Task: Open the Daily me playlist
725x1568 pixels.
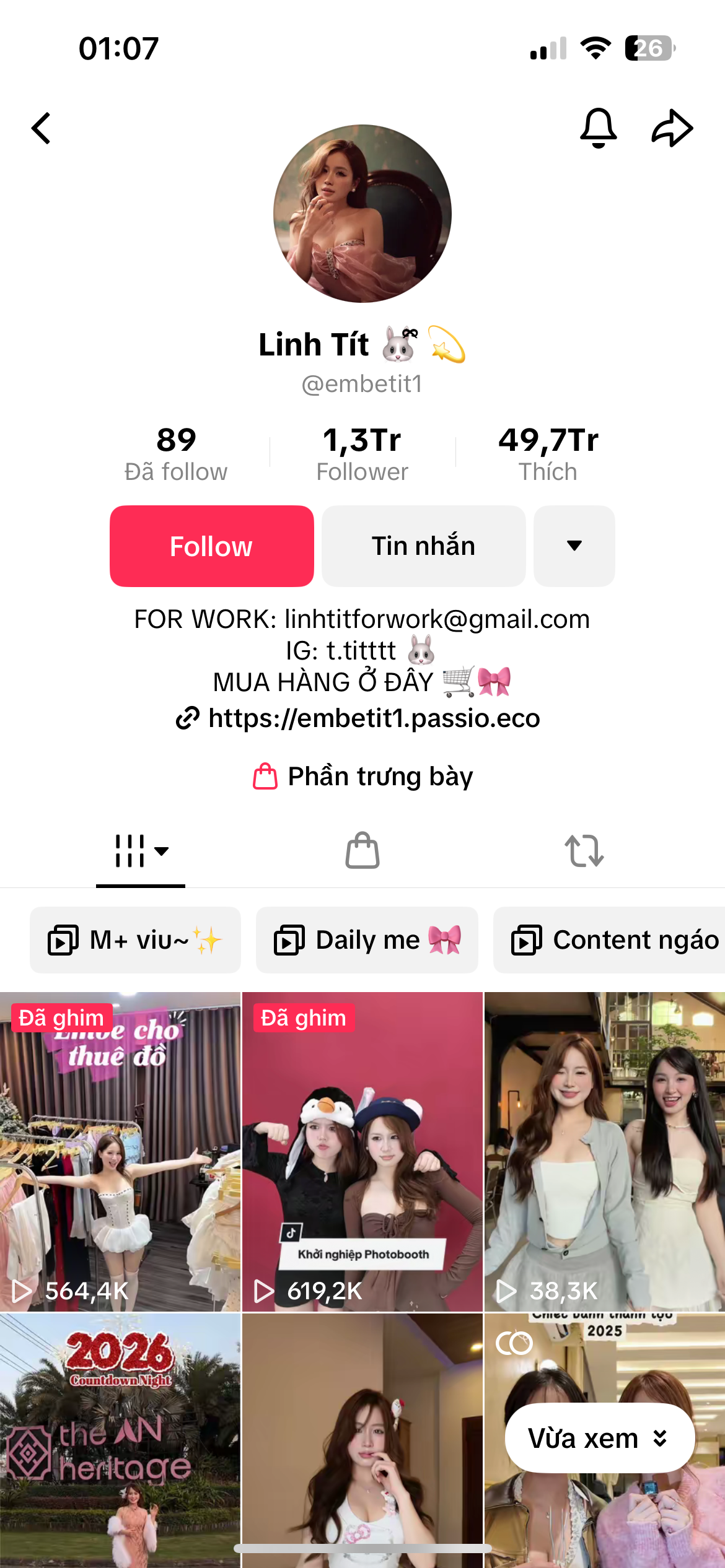Action: pyautogui.click(x=367, y=940)
